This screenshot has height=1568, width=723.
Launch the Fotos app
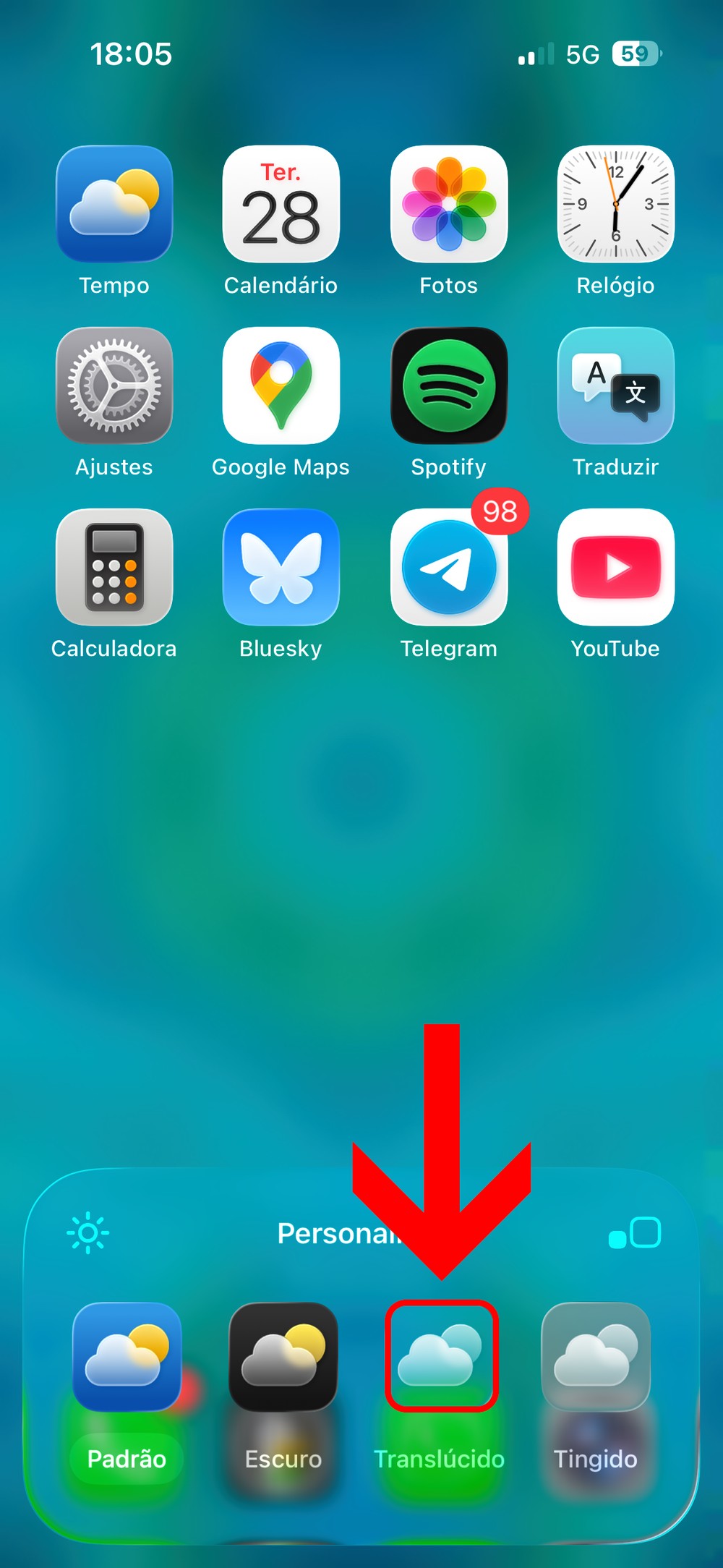coord(449,204)
